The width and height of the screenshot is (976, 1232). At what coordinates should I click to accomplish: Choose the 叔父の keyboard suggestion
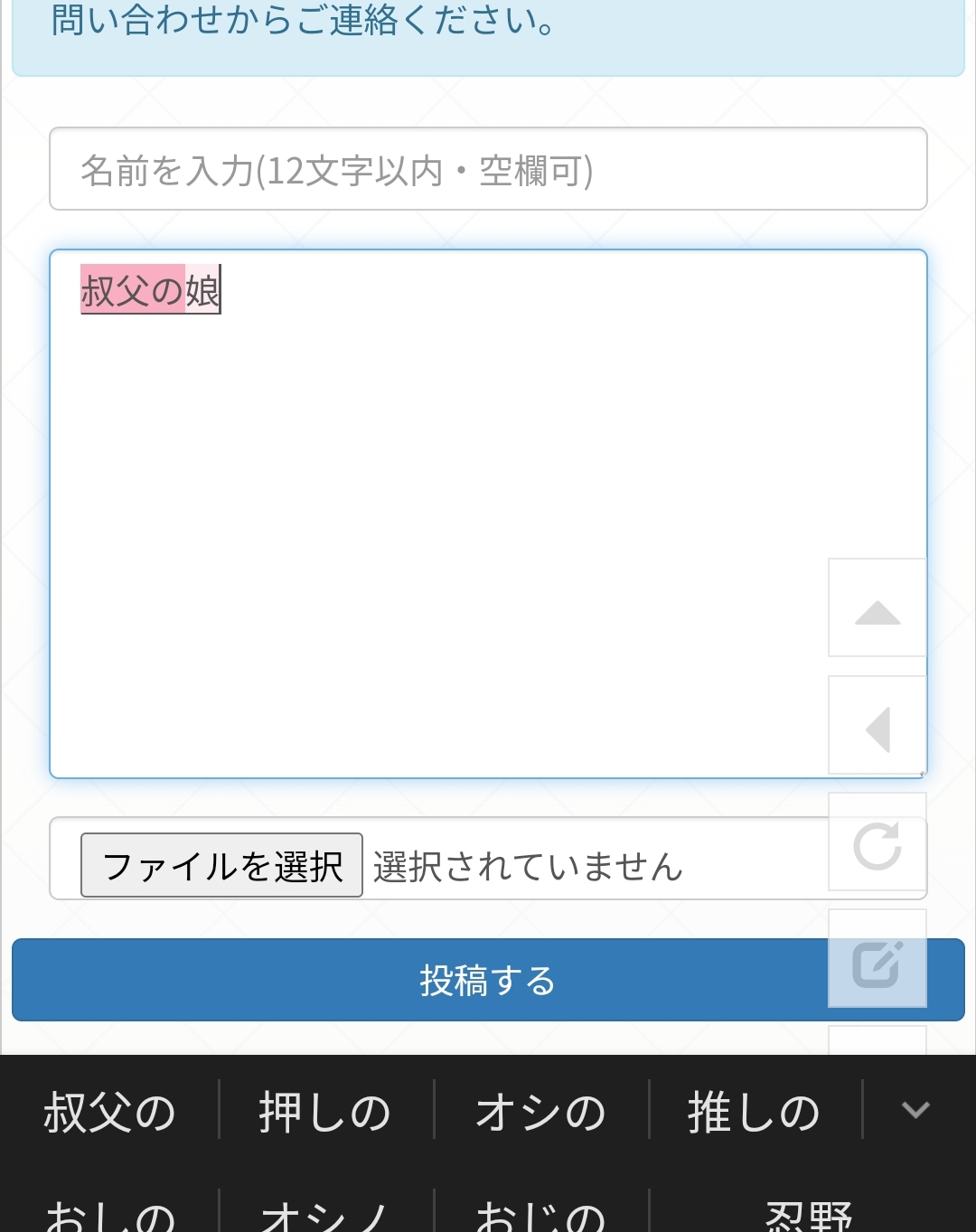(109, 1111)
